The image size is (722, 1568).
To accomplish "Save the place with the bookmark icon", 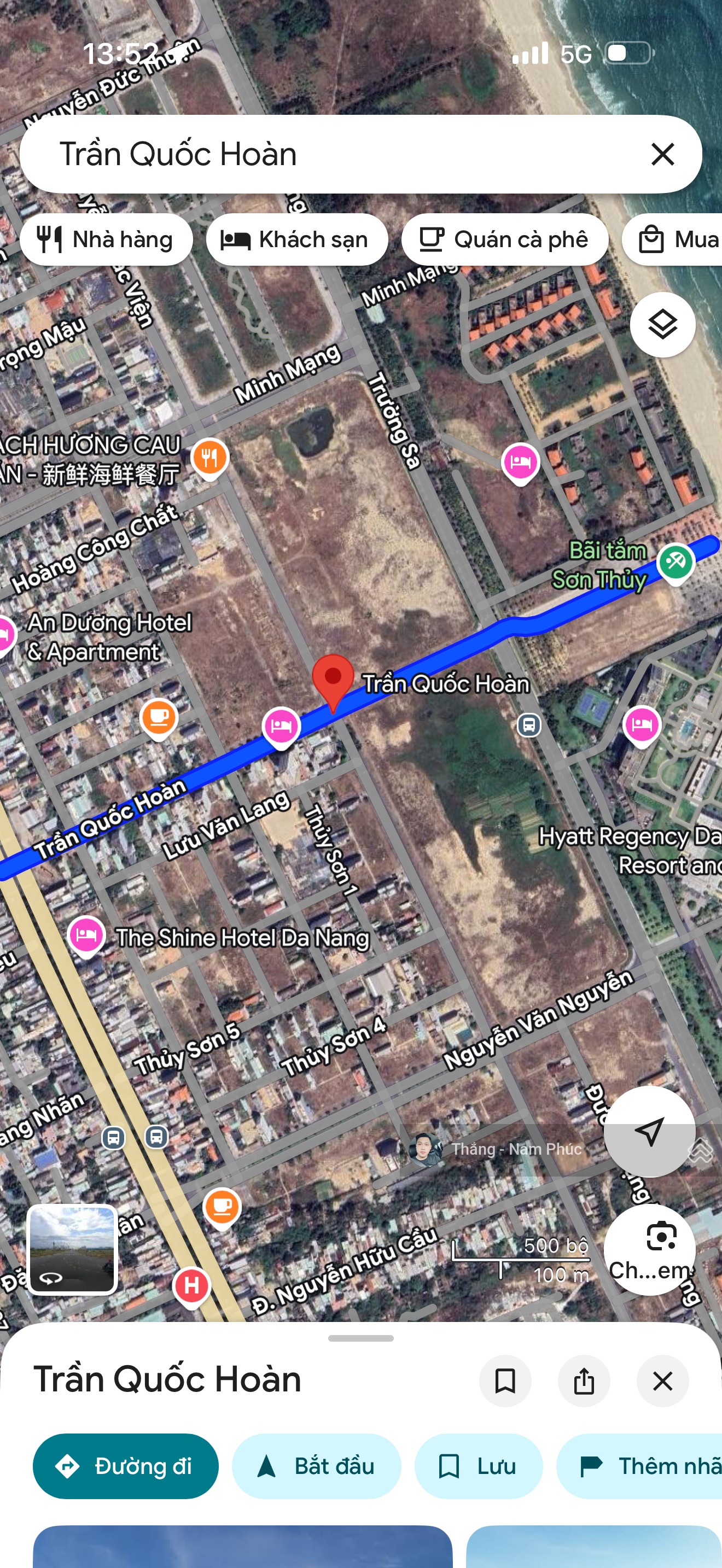I will point(505,1380).
